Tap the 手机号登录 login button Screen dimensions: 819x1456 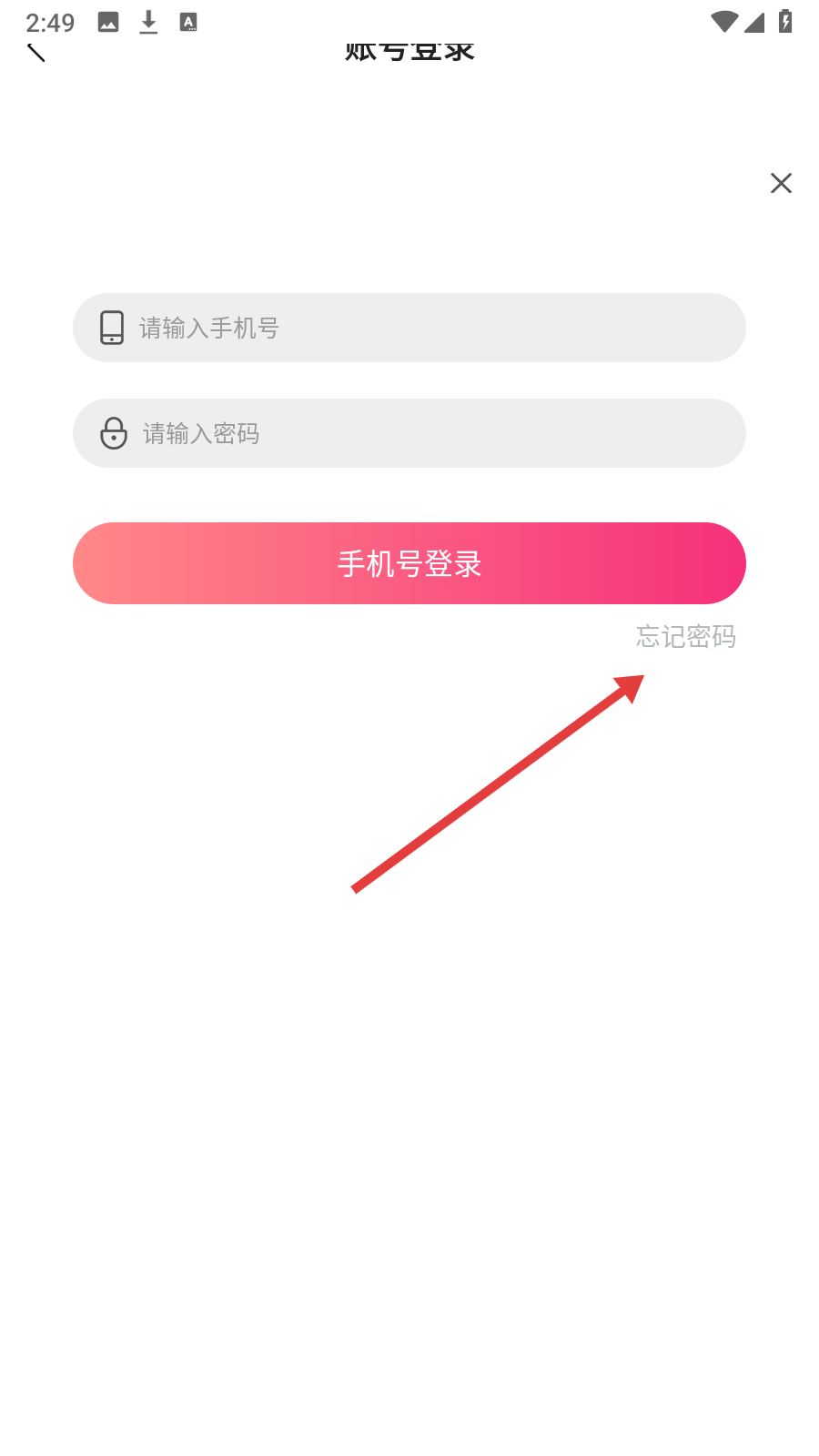coord(409,563)
